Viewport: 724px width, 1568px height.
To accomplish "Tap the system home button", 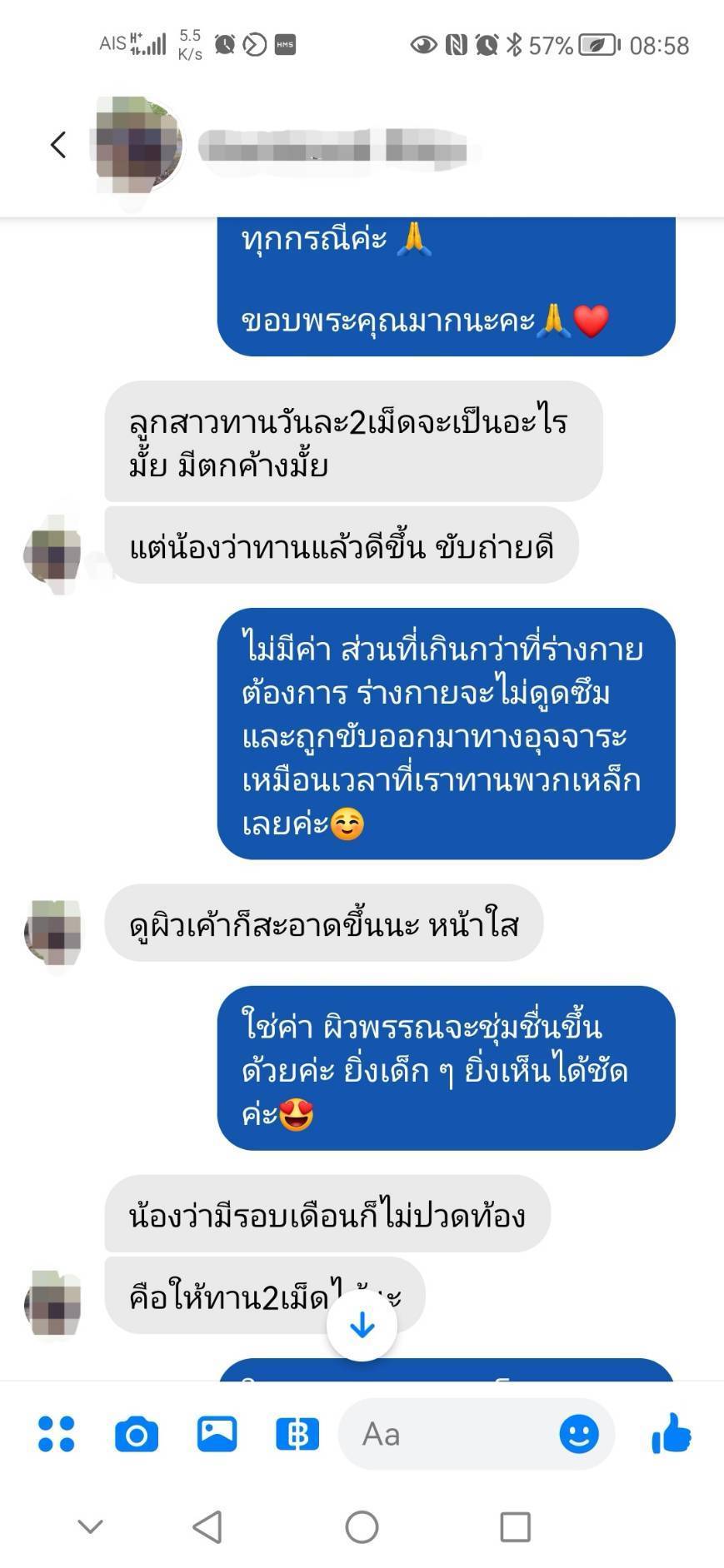I will [x=362, y=1527].
